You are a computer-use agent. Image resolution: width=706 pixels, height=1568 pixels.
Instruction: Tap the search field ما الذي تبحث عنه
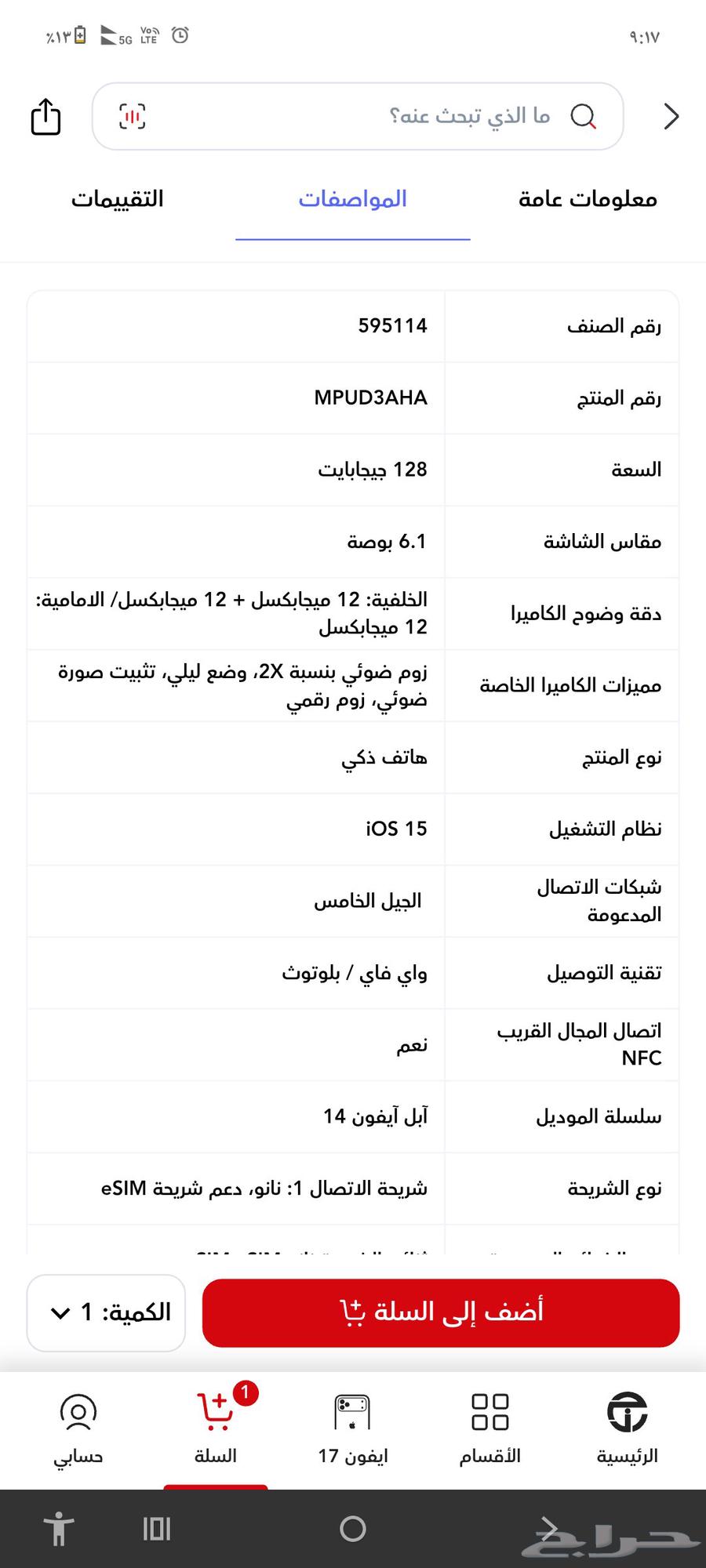[x=439, y=116]
